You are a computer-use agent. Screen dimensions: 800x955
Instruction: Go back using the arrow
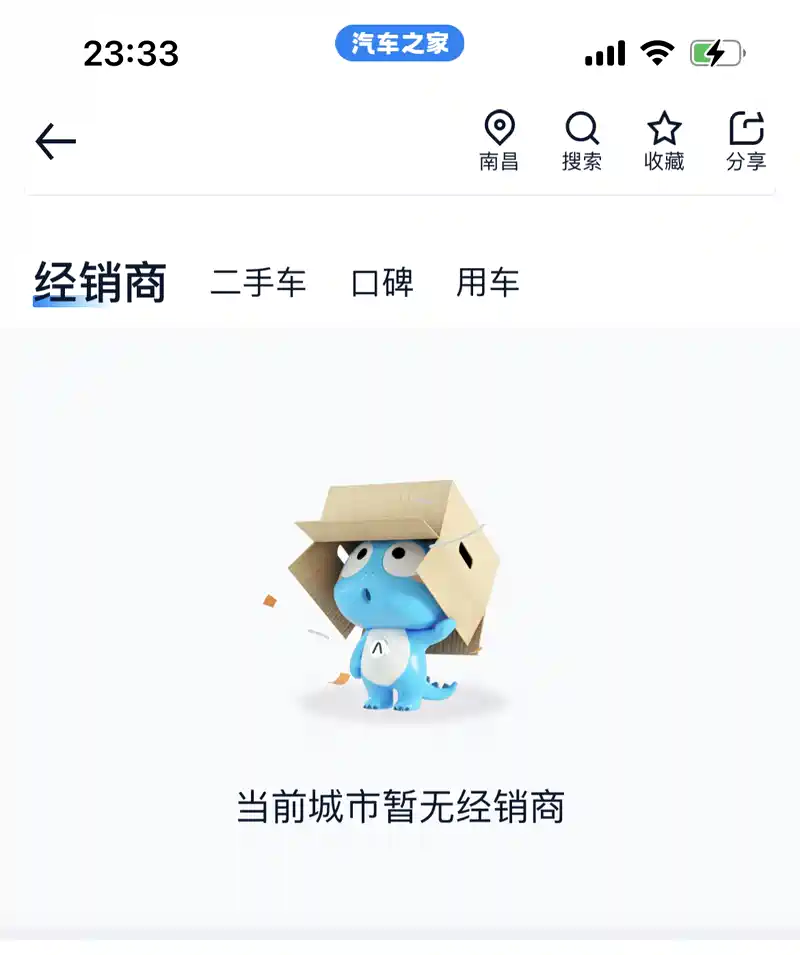point(56,142)
